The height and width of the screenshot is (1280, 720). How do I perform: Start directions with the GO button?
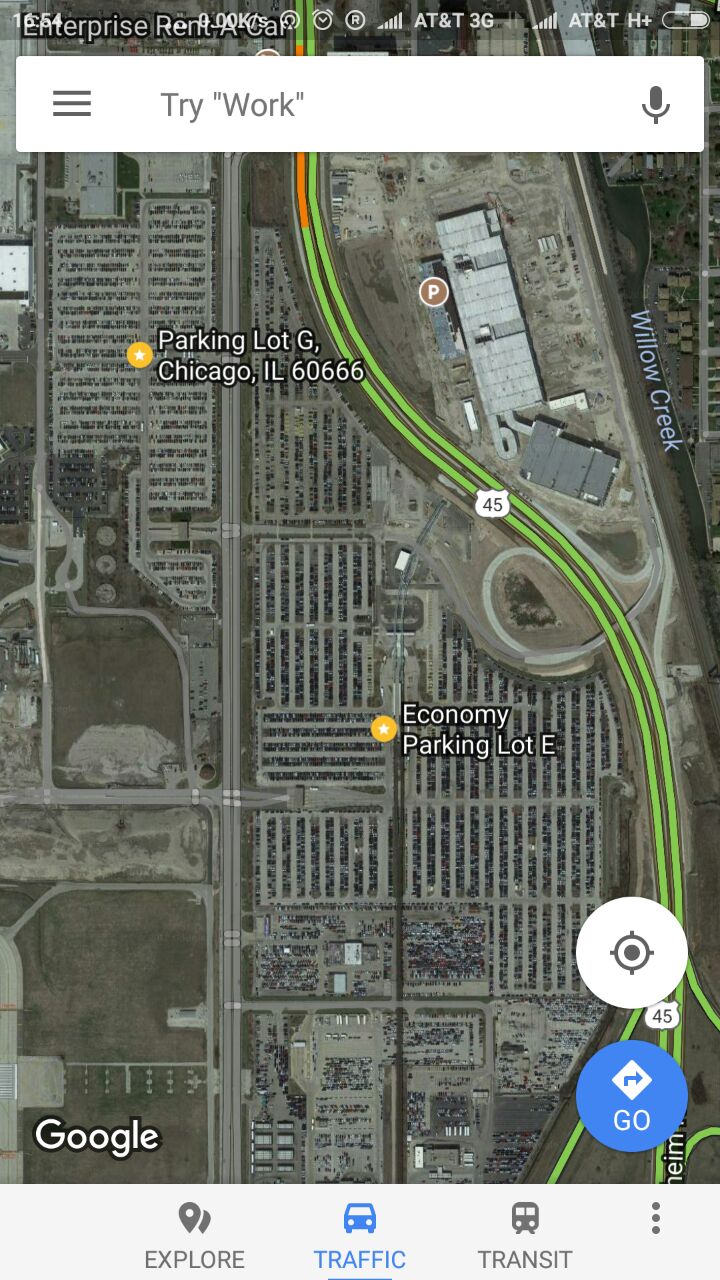[631, 1096]
